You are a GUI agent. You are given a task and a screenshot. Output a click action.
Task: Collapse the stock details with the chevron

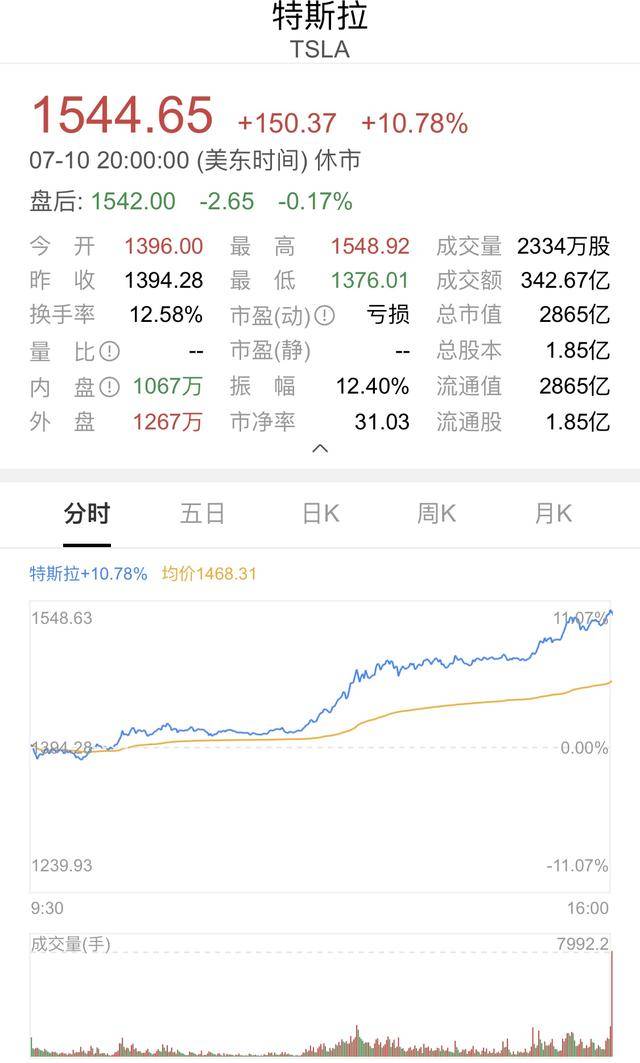320,449
